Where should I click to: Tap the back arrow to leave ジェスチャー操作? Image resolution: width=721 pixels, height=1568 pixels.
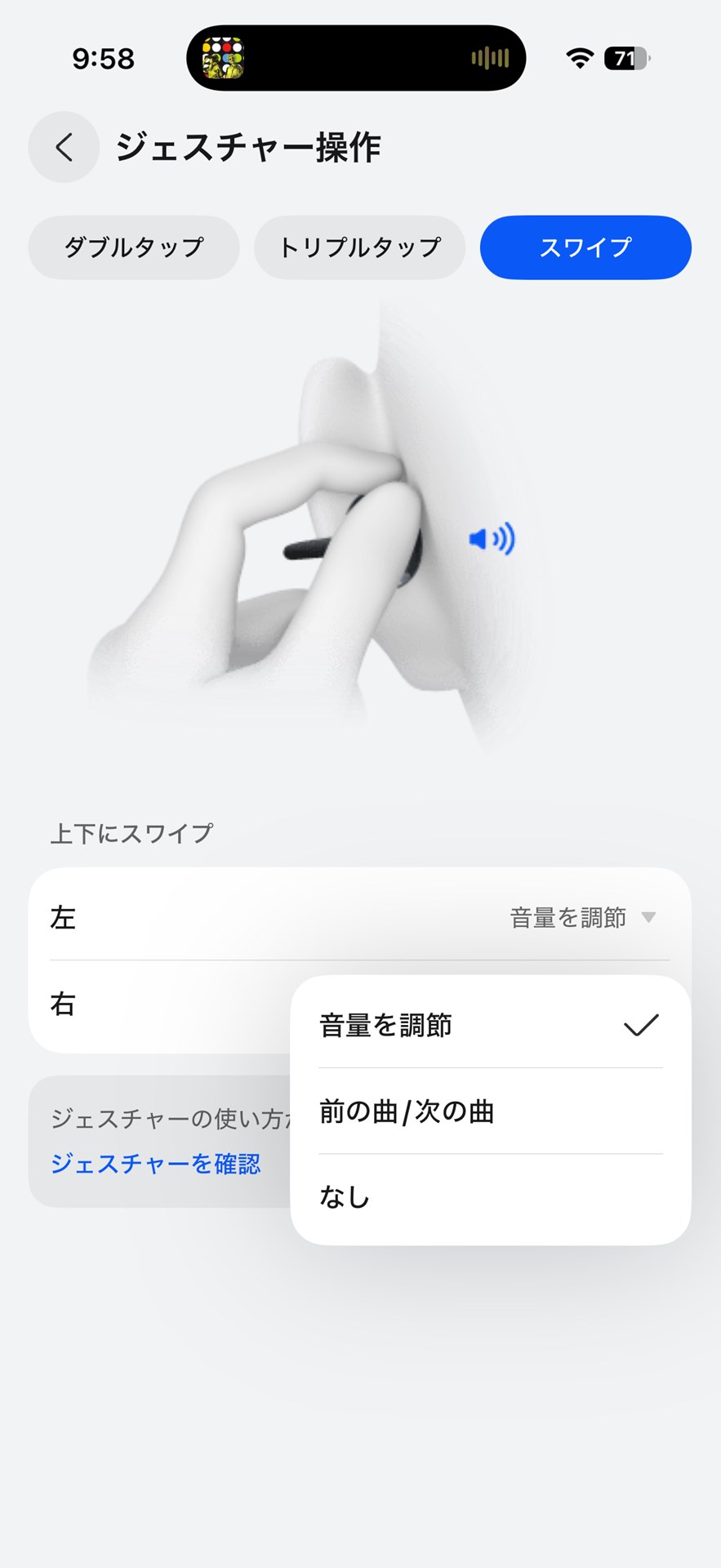click(x=63, y=147)
